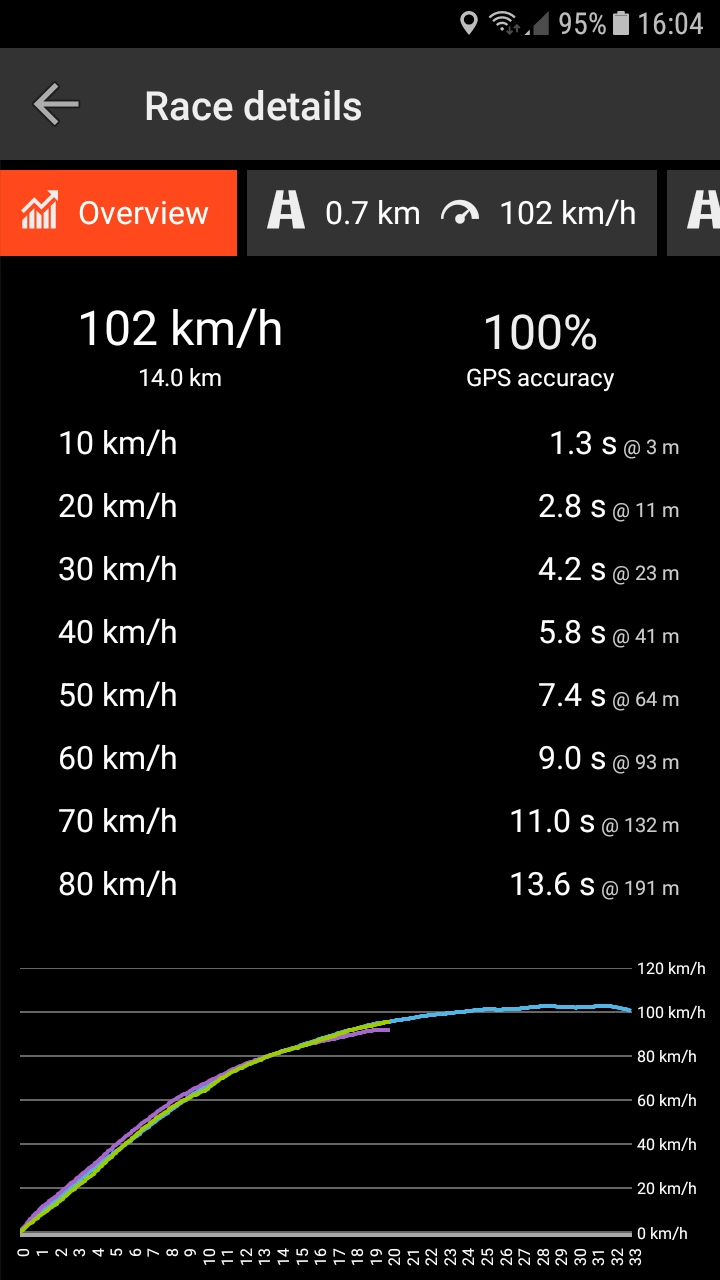Go back from Race details
The image size is (720, 1280).
[x=56, y=105]
